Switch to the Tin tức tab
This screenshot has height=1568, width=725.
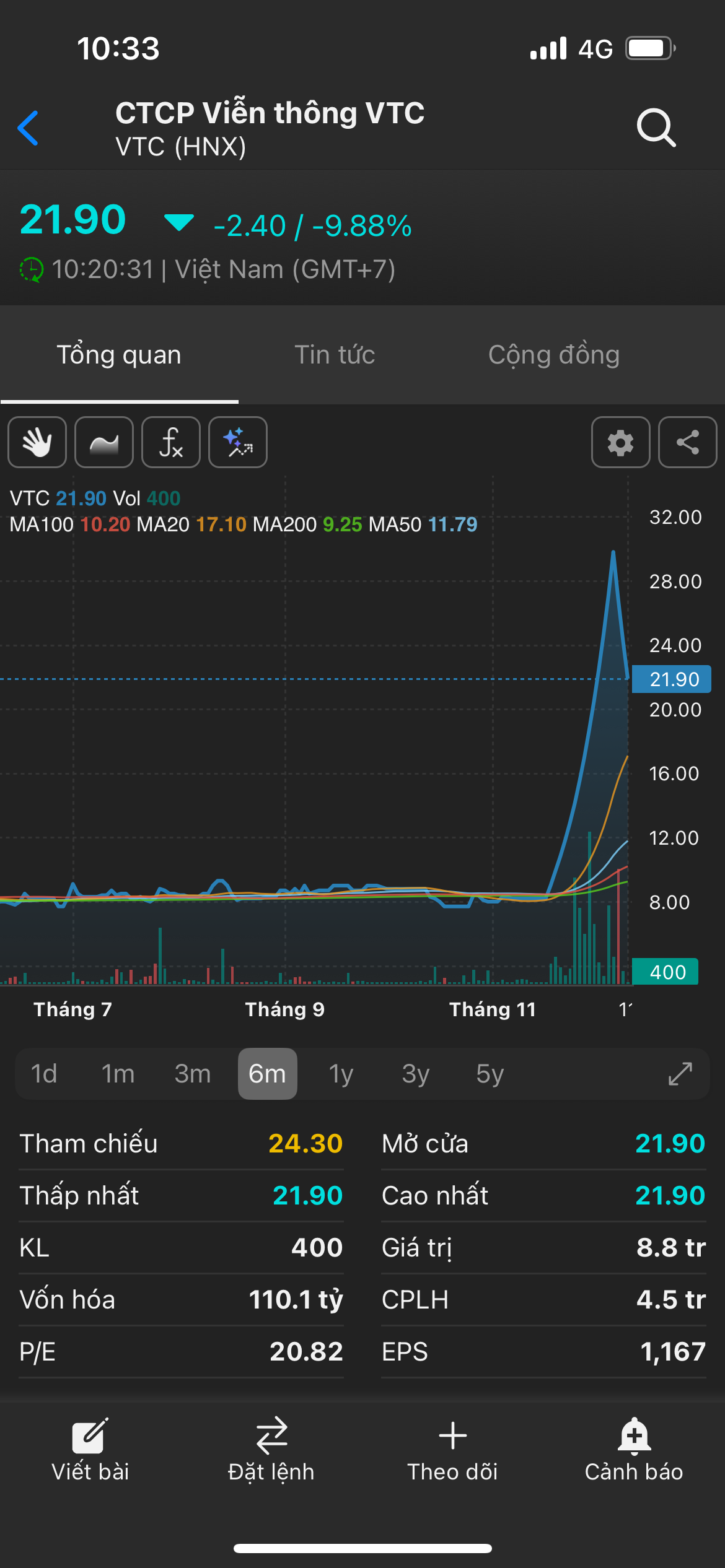click(x=335, y=355)
